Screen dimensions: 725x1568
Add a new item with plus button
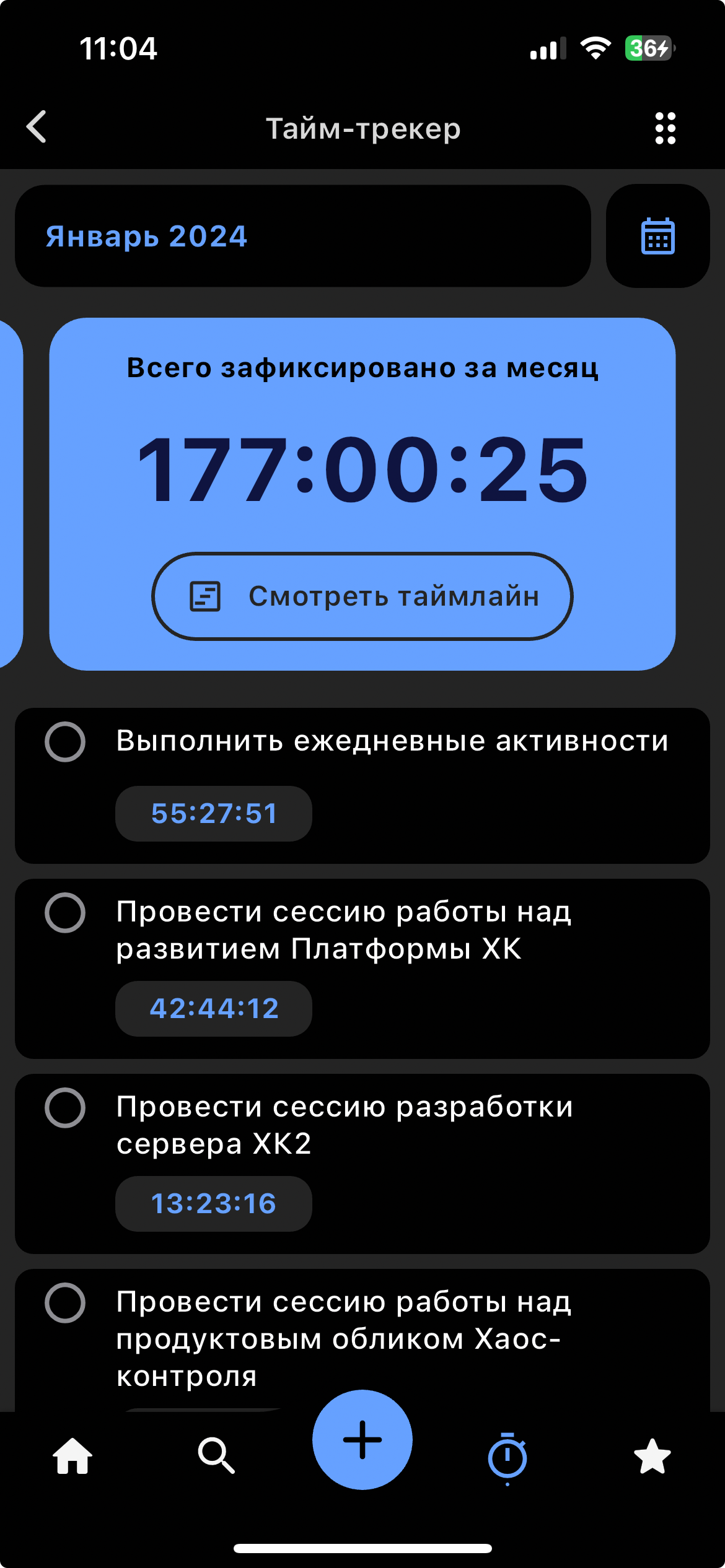(x=362, y=1440)
